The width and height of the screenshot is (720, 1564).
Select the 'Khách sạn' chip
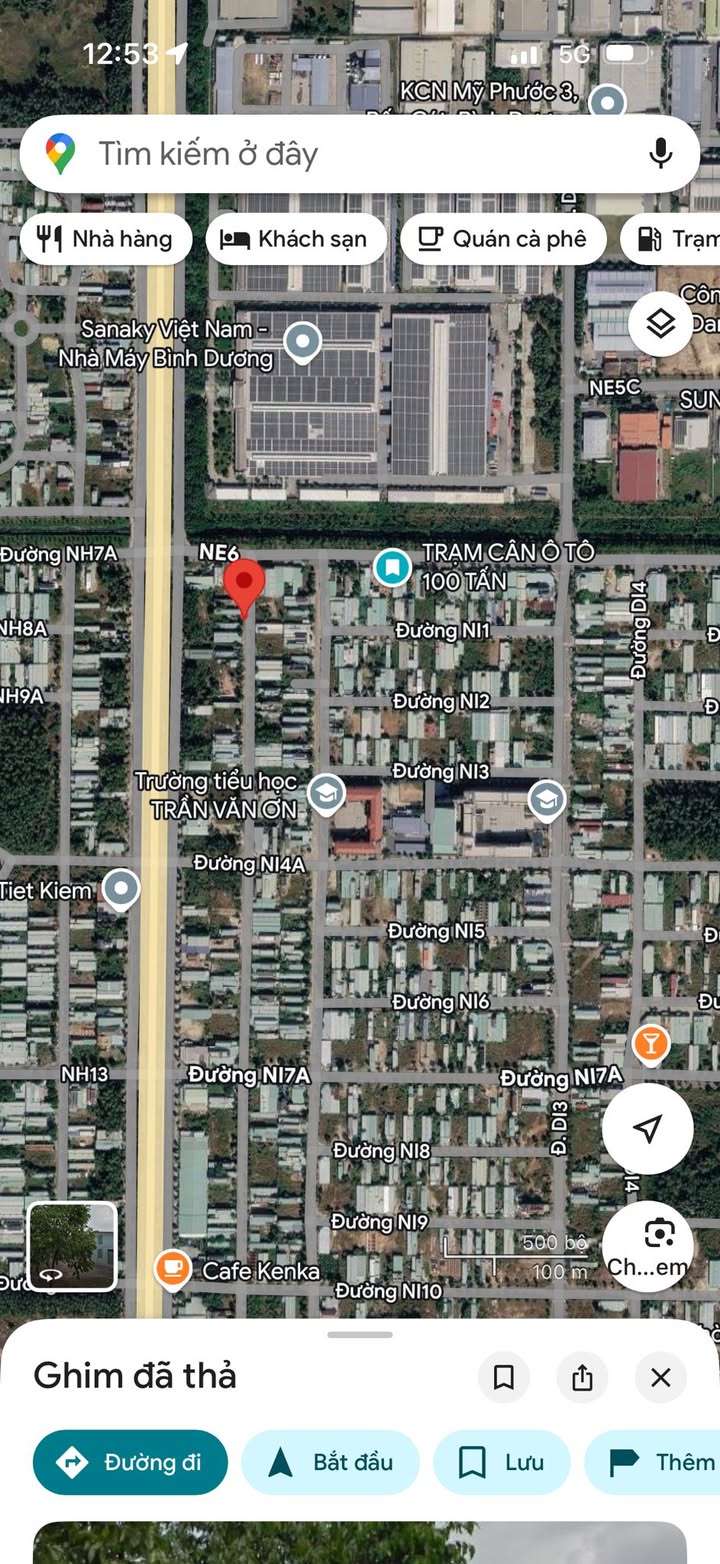295,239
